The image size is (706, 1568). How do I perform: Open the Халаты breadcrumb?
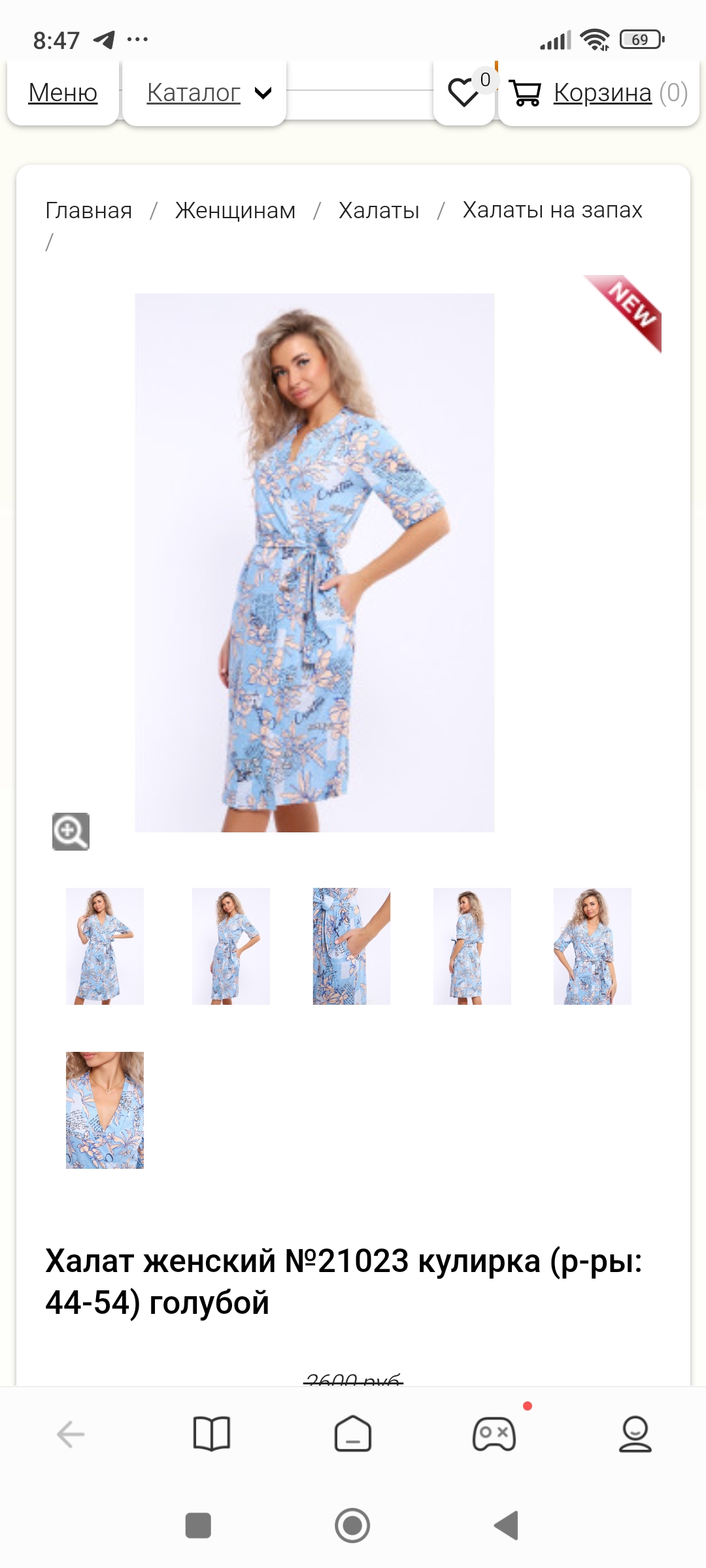379,210
